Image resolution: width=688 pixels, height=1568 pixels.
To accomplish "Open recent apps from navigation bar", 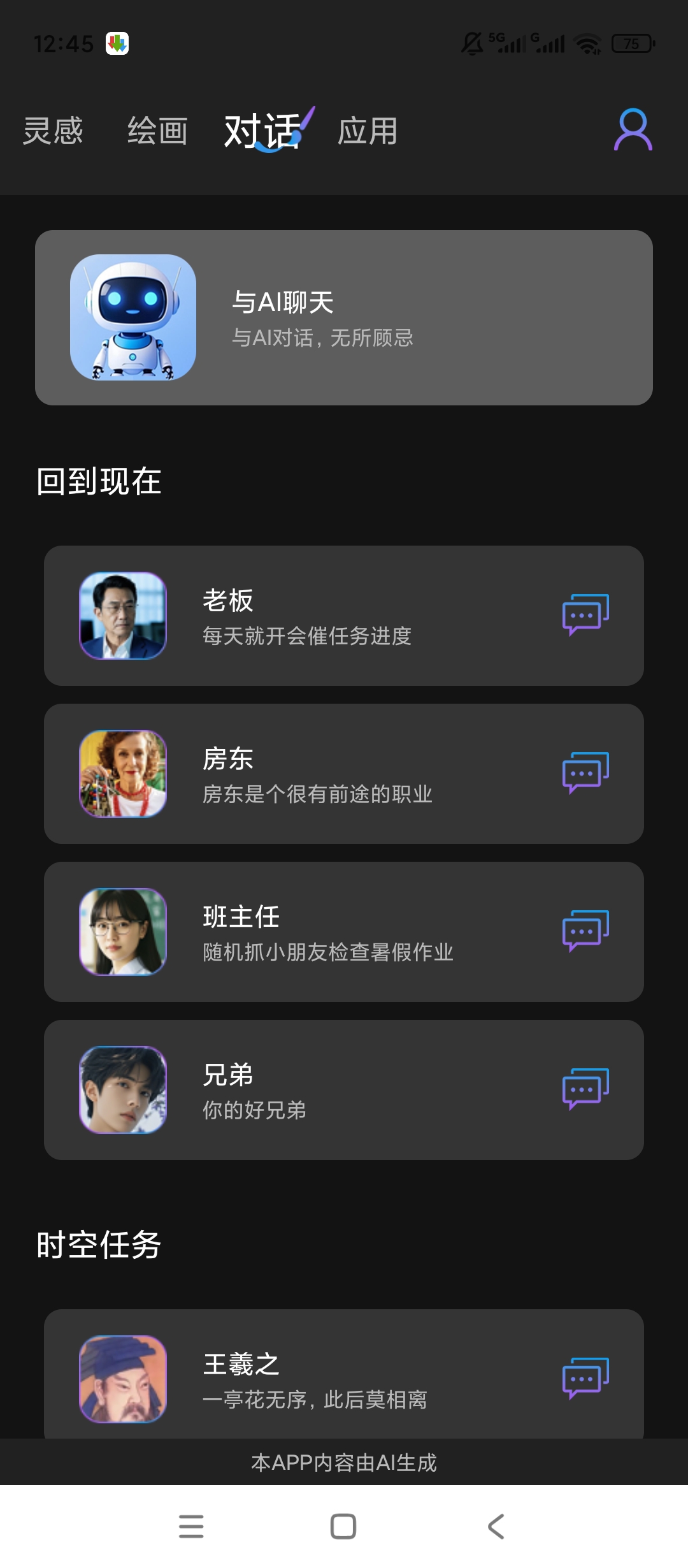I will click(191, 1527).
